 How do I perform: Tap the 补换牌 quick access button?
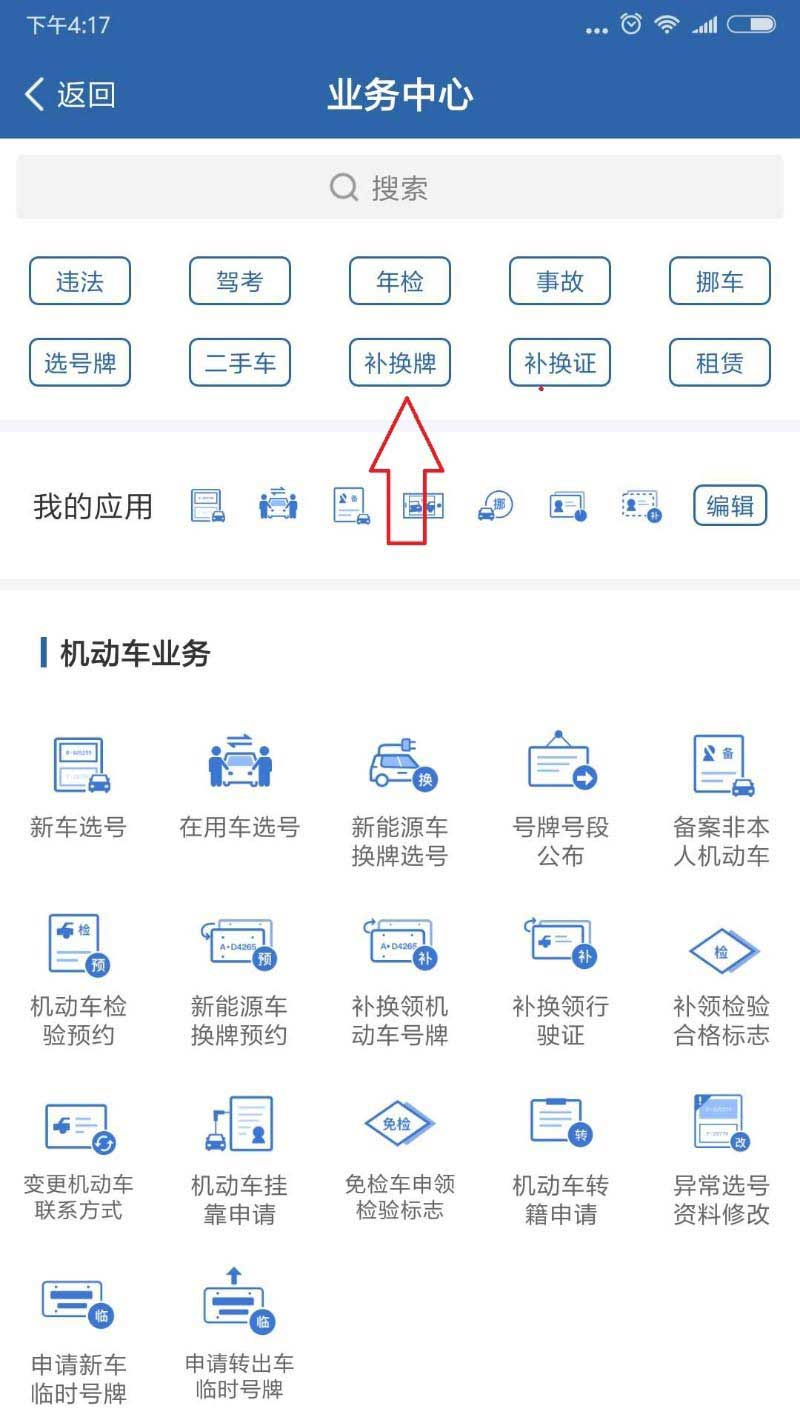399,363
